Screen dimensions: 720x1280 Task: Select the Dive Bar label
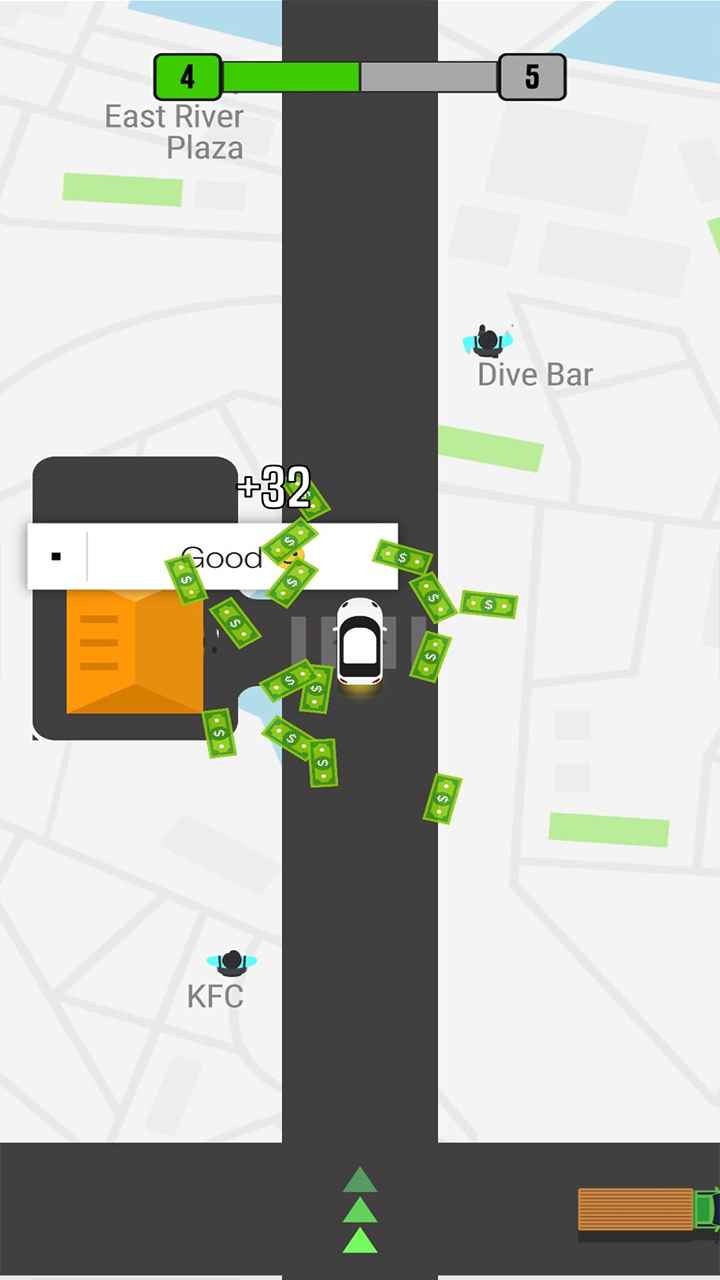pyautogui.click(x=535, y=374)
